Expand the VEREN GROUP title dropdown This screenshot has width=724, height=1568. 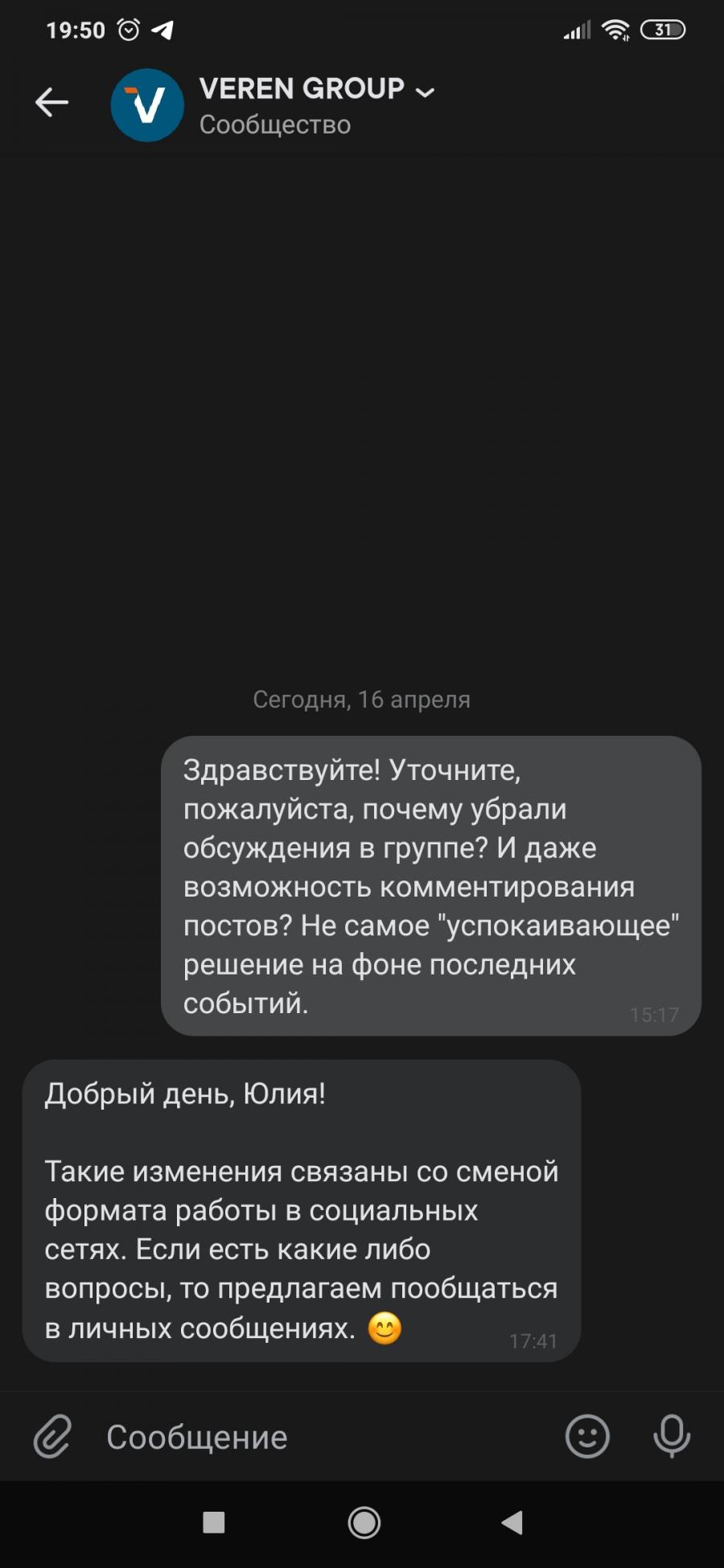(x=425, y=92)
